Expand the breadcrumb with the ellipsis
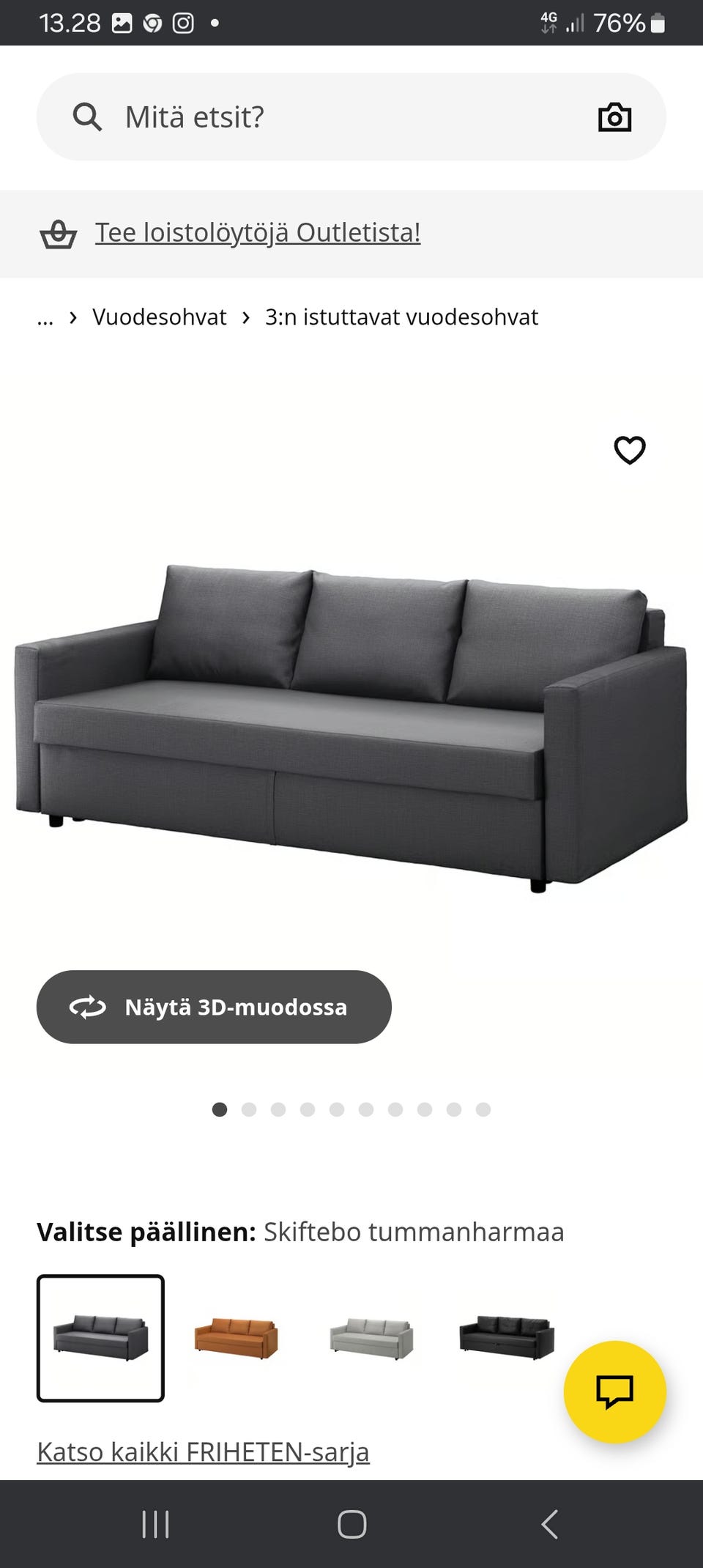The width and height of the screenshot is (703, 1568). (45, 317)
